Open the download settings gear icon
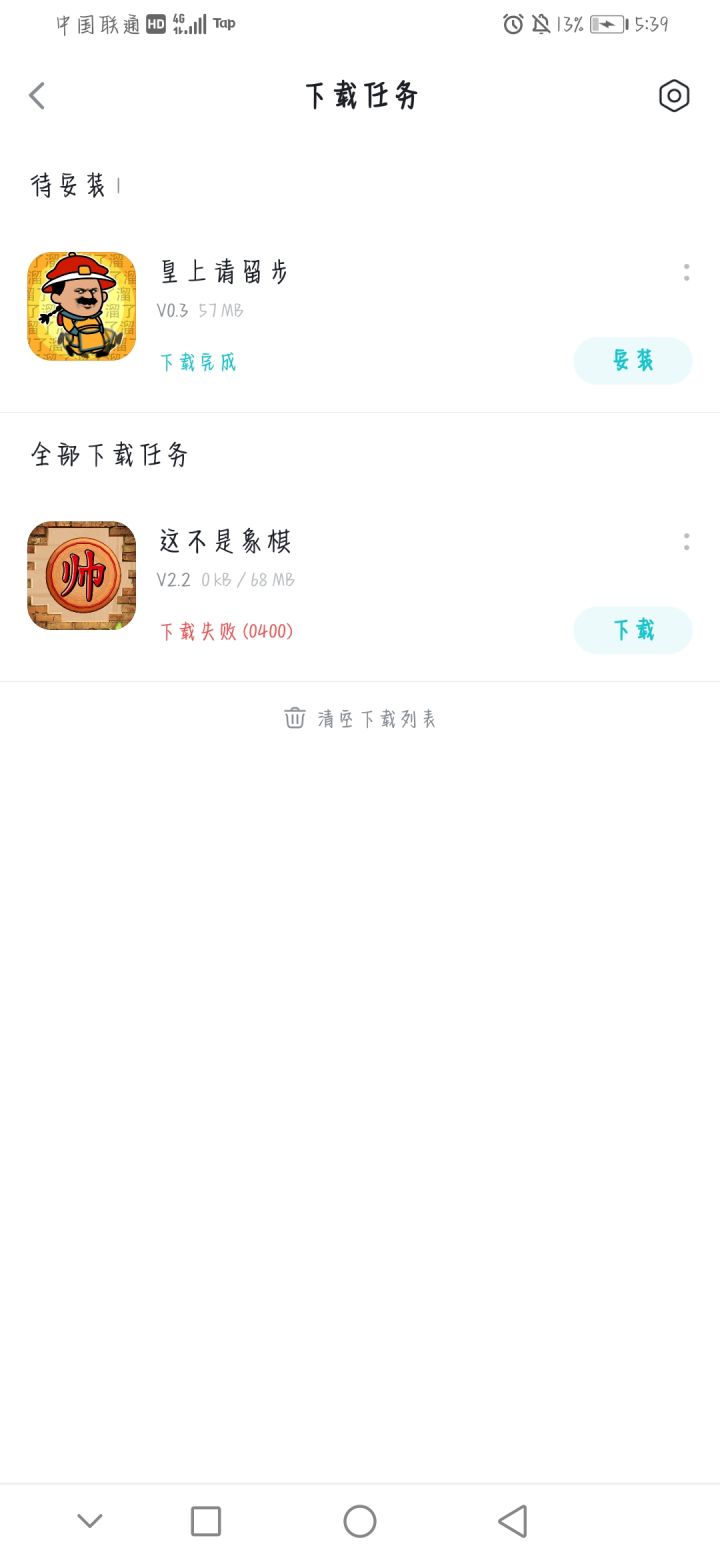 tap(674, 95)
